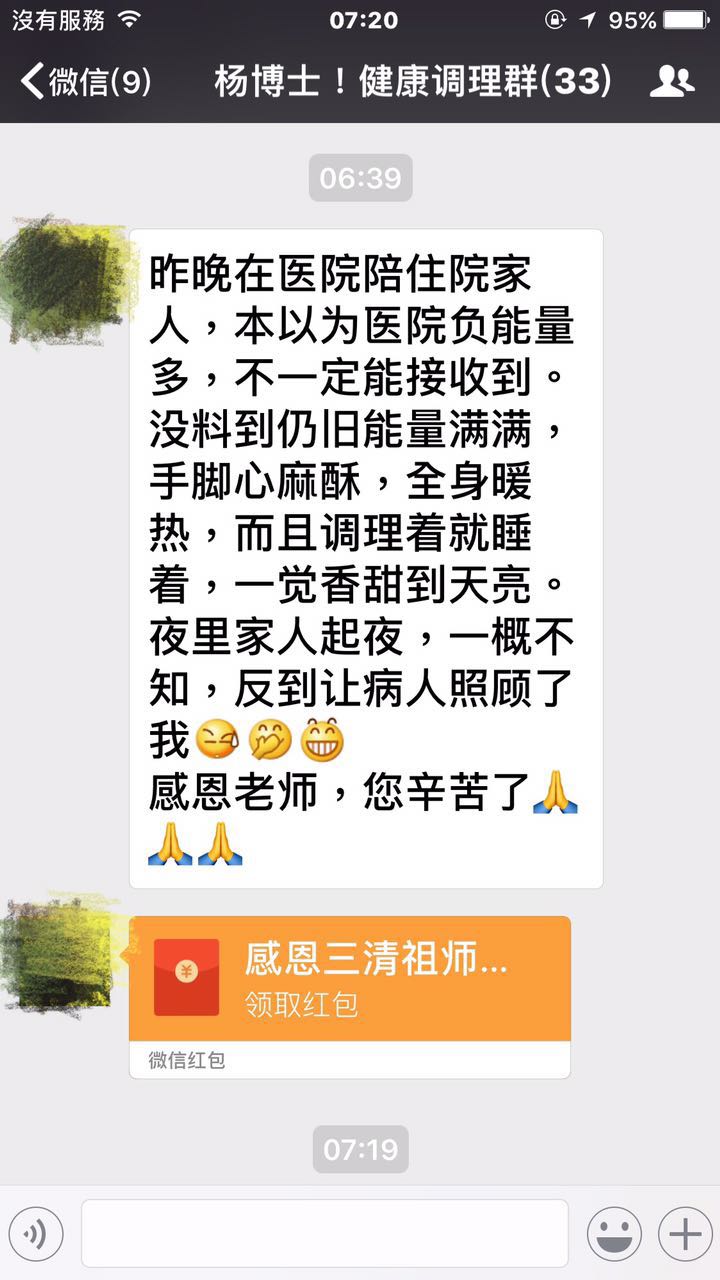Tap the 07:19 timestamp label
Image resolution: width=720 pixels, height=1280 pixels.
360,1152
